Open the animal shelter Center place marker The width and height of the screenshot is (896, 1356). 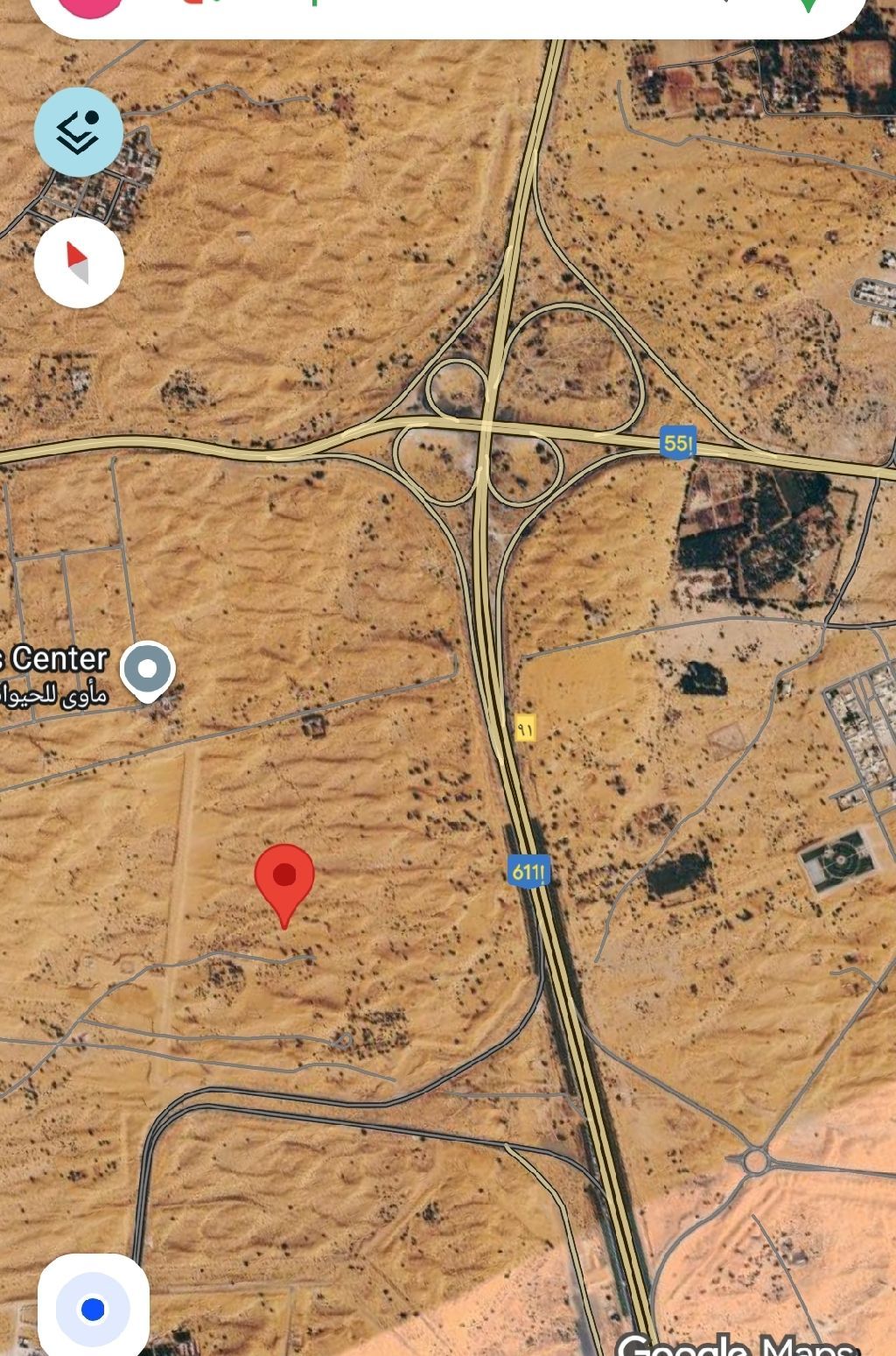tap(148, 671)
